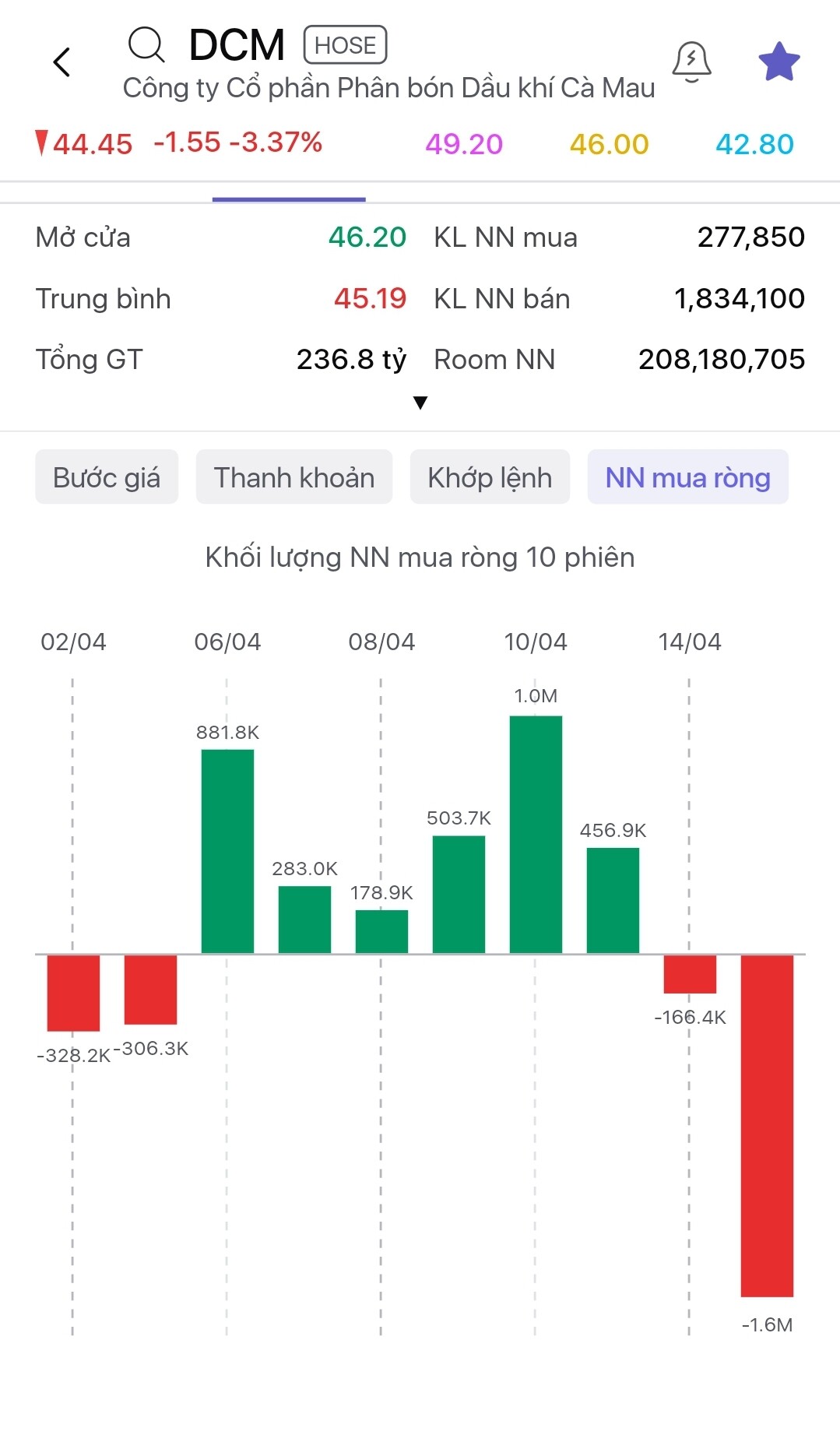Select the NN mua ròng chip
This screenshot has width=840, height=1442.
687,477
